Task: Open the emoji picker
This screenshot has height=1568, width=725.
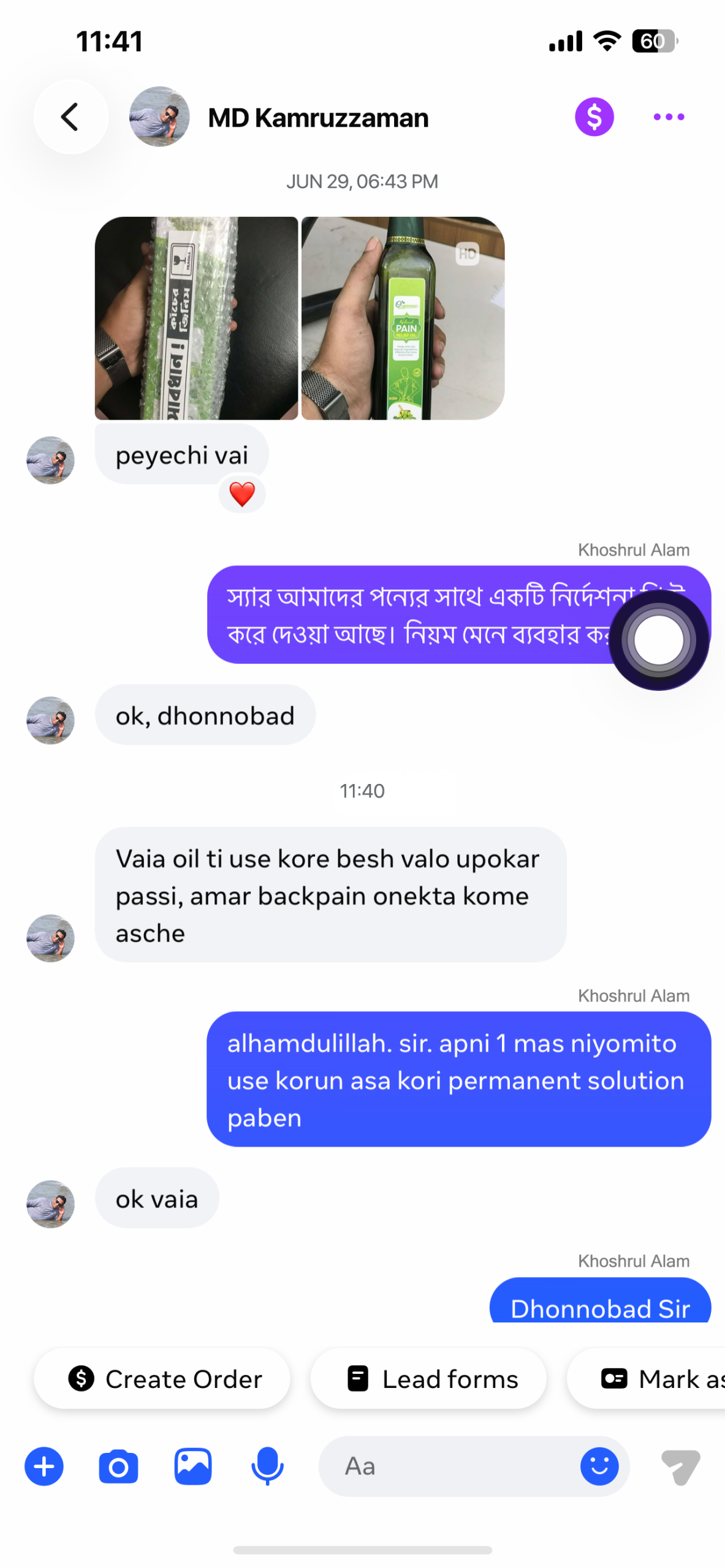Action: point(599,1466)
